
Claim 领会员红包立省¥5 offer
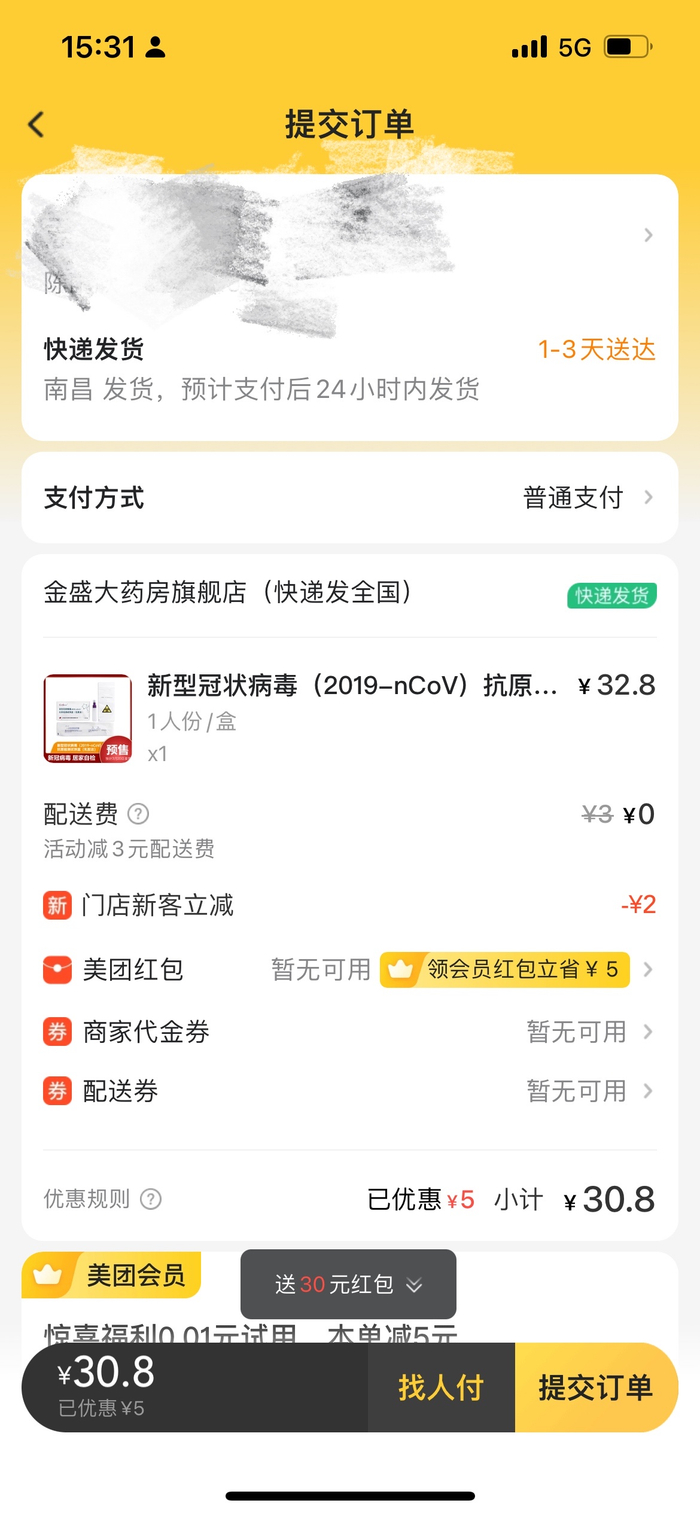[505, 969]
